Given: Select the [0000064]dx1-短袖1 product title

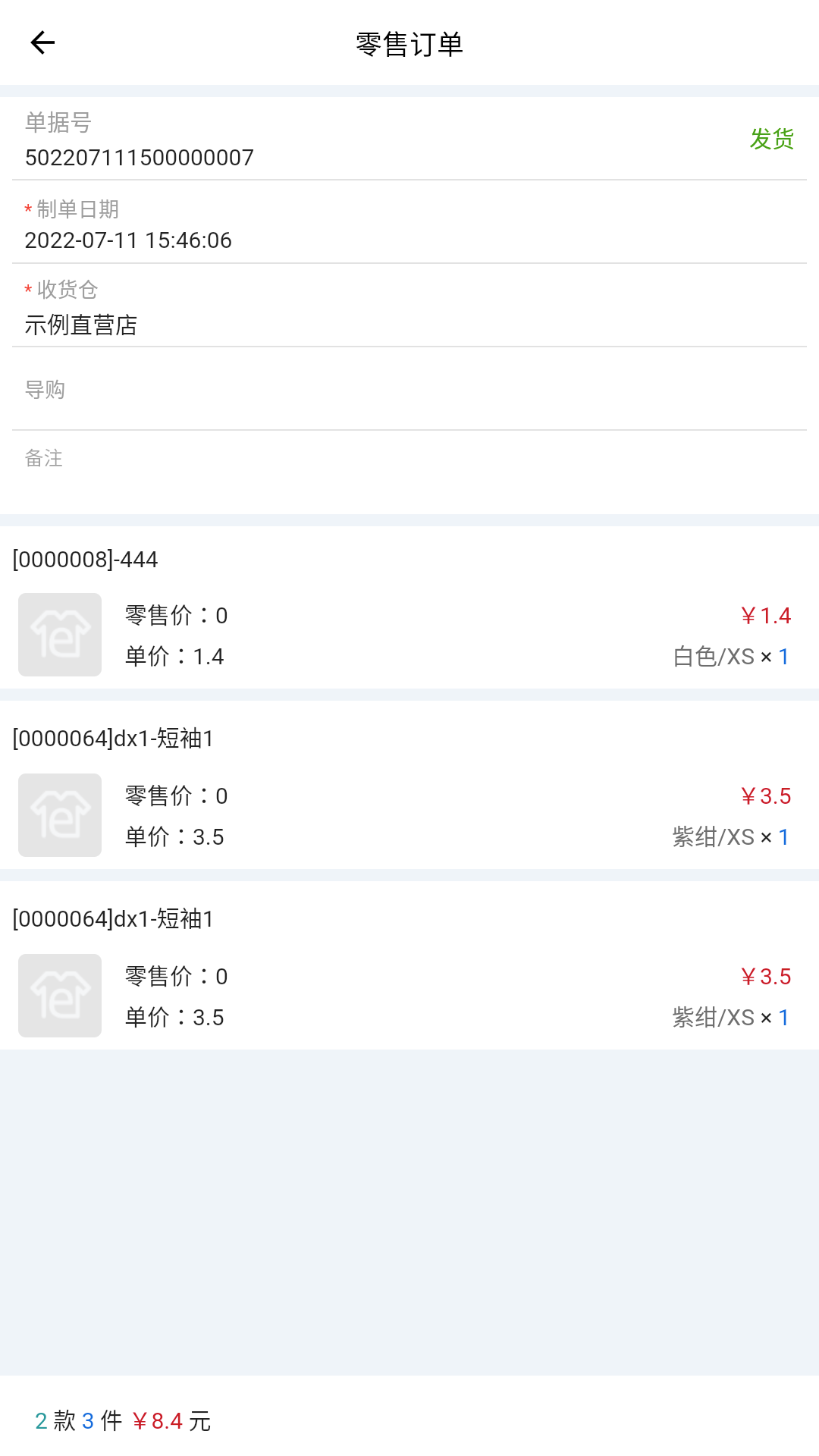Looking at the screenshot, I should (114, 739).
